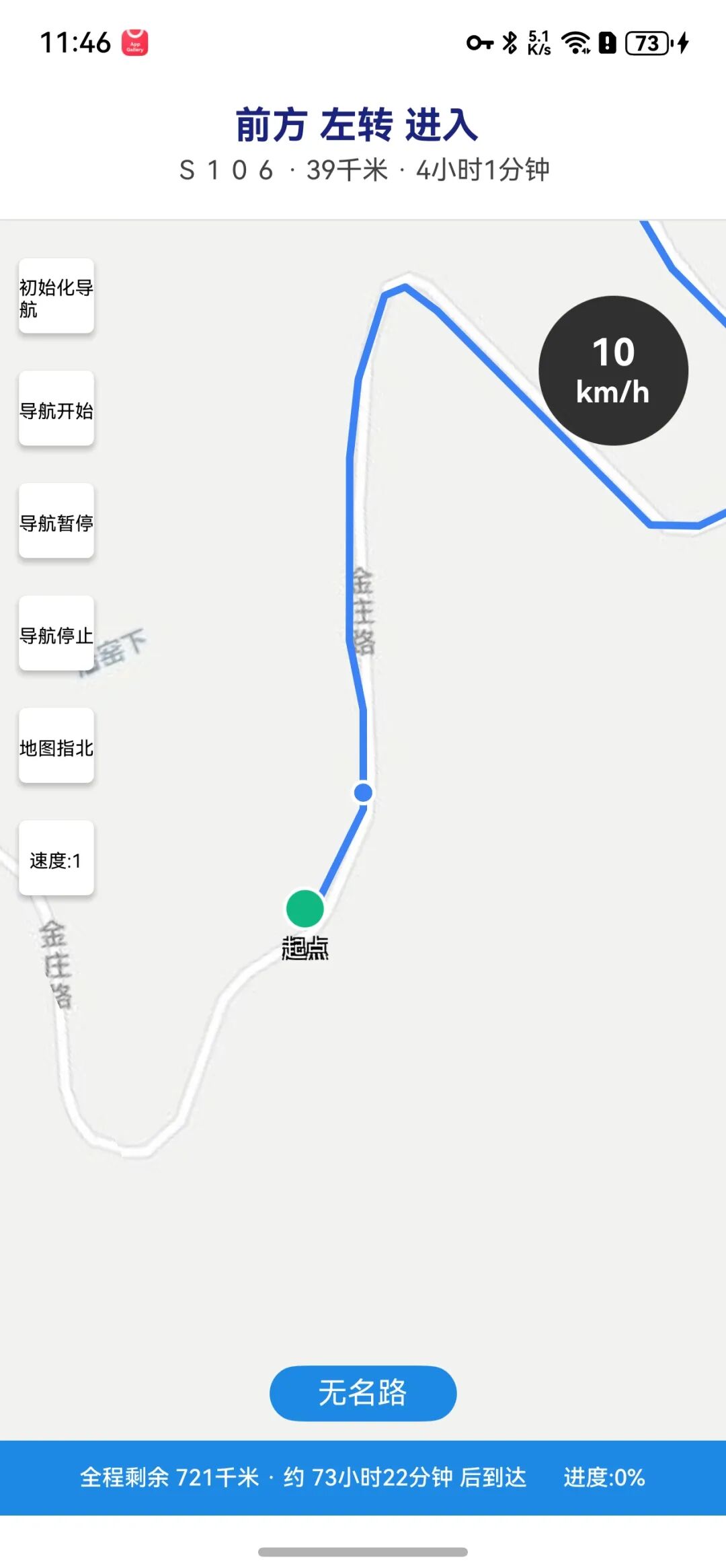Start navigation with 导航开始
The height and width of the screenshot is (1568, 726).
56,409
